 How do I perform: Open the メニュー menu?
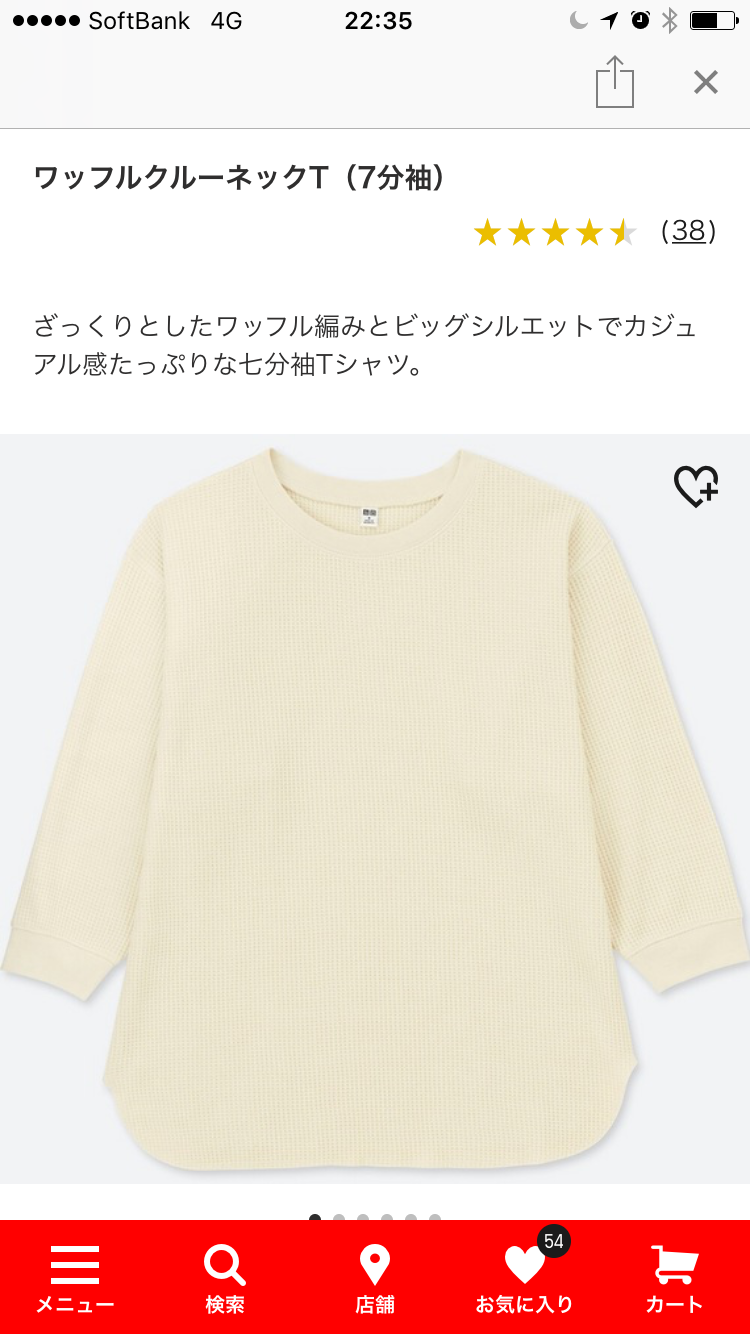(75, 1277)
